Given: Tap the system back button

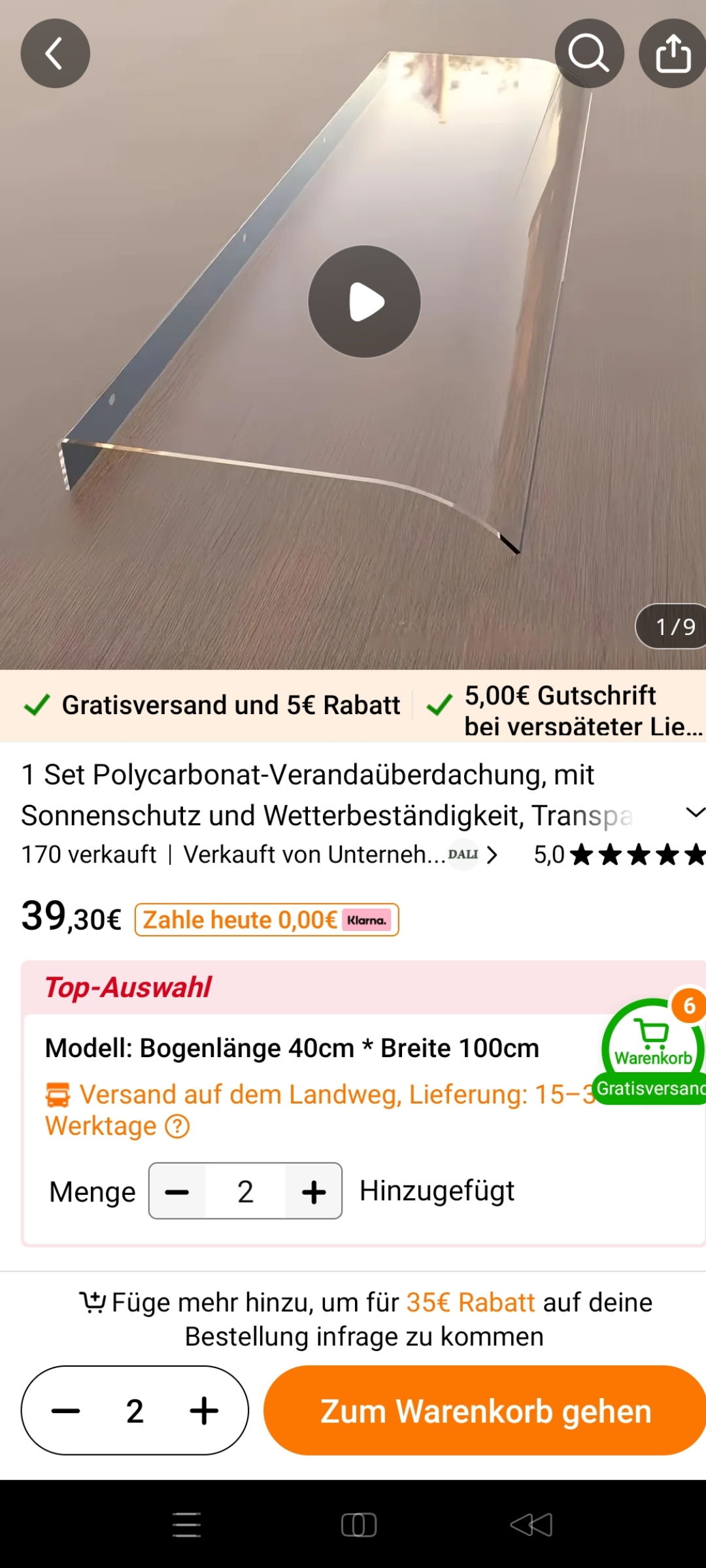Looking at the screenshot, I should (531, 1525).
